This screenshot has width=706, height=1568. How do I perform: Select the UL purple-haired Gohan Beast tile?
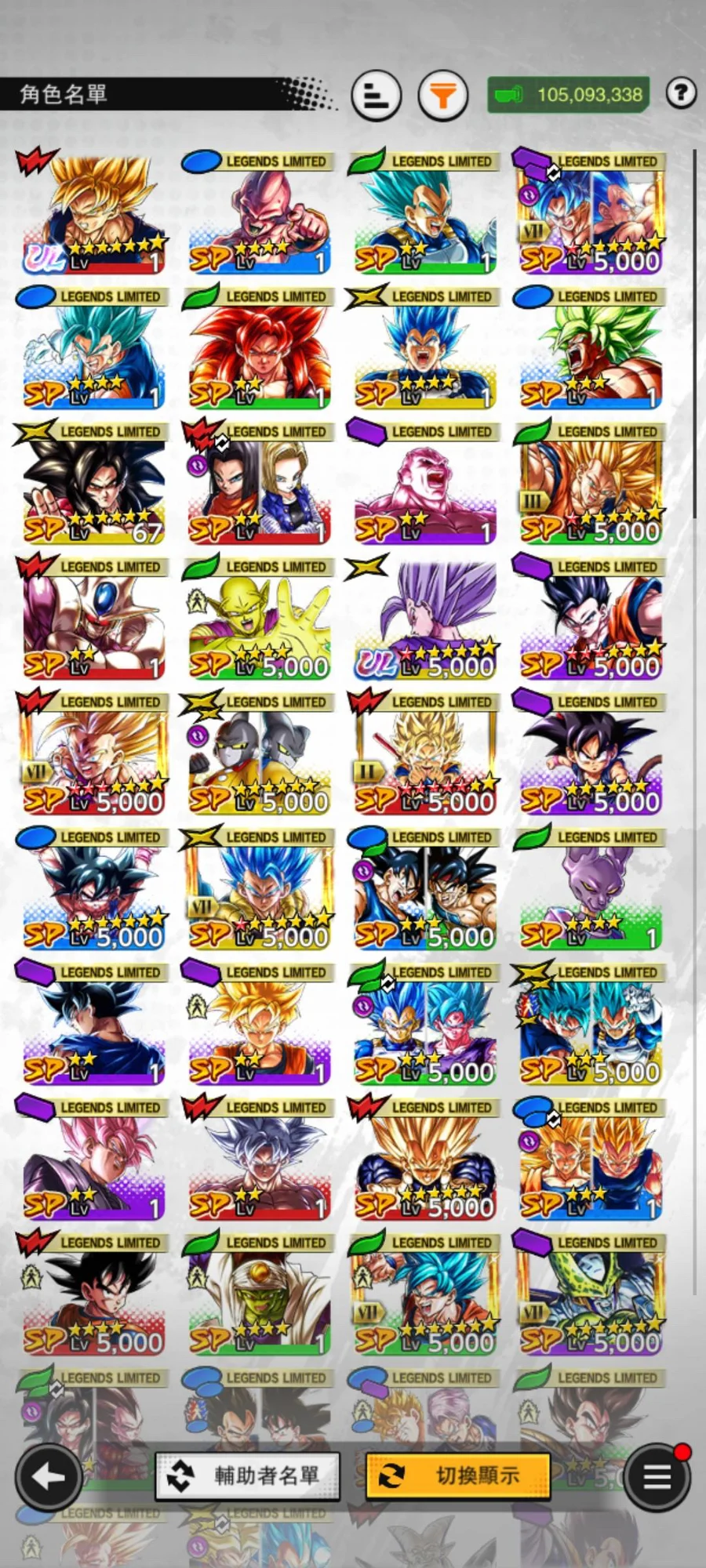pos(424,619)
